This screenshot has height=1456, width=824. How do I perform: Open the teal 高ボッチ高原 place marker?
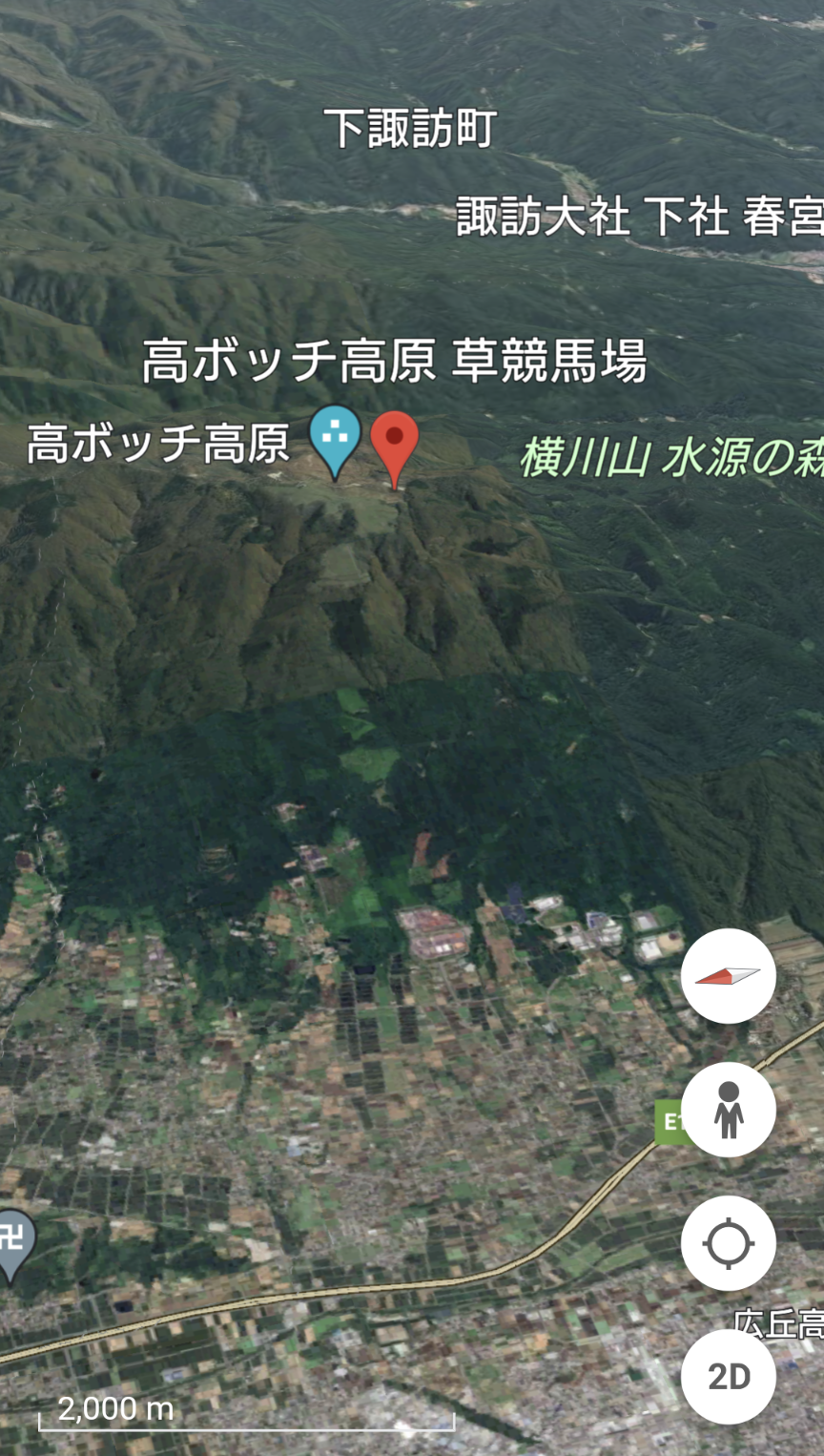(x=336, y=438)
